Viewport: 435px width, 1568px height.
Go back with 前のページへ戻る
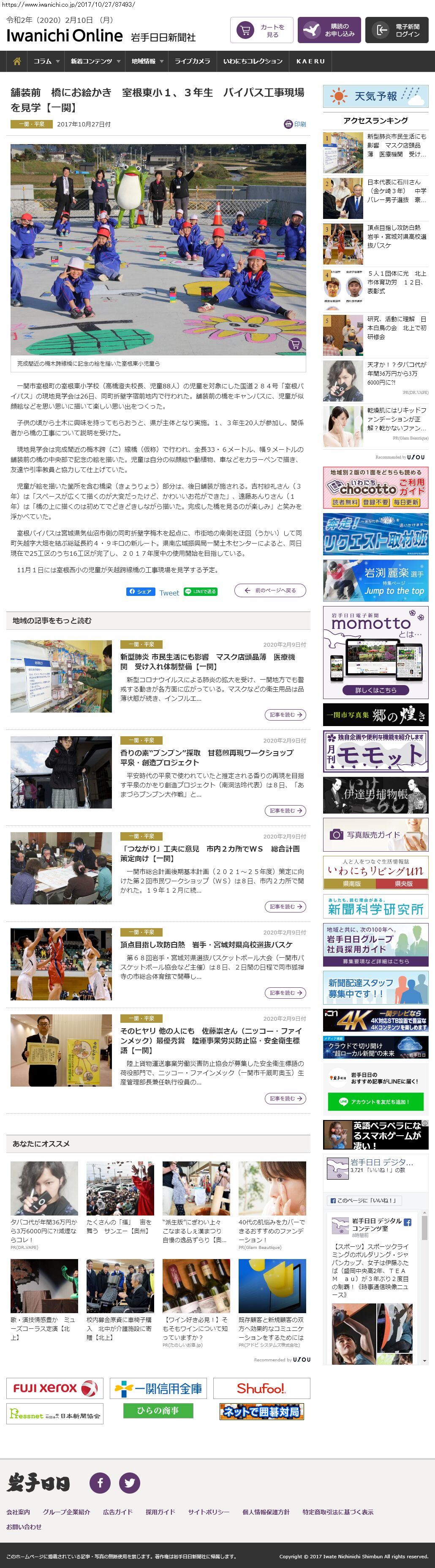[x=270, y=590]
